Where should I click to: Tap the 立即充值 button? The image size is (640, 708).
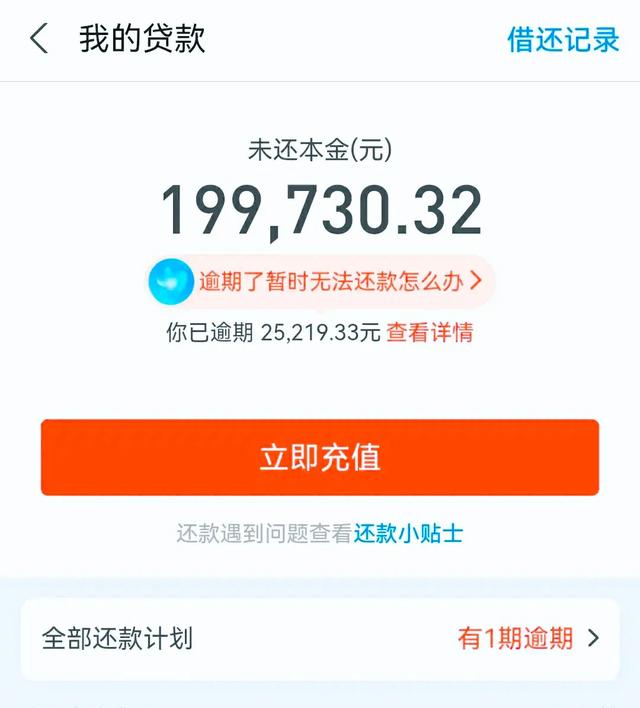[x=320, y=457]
